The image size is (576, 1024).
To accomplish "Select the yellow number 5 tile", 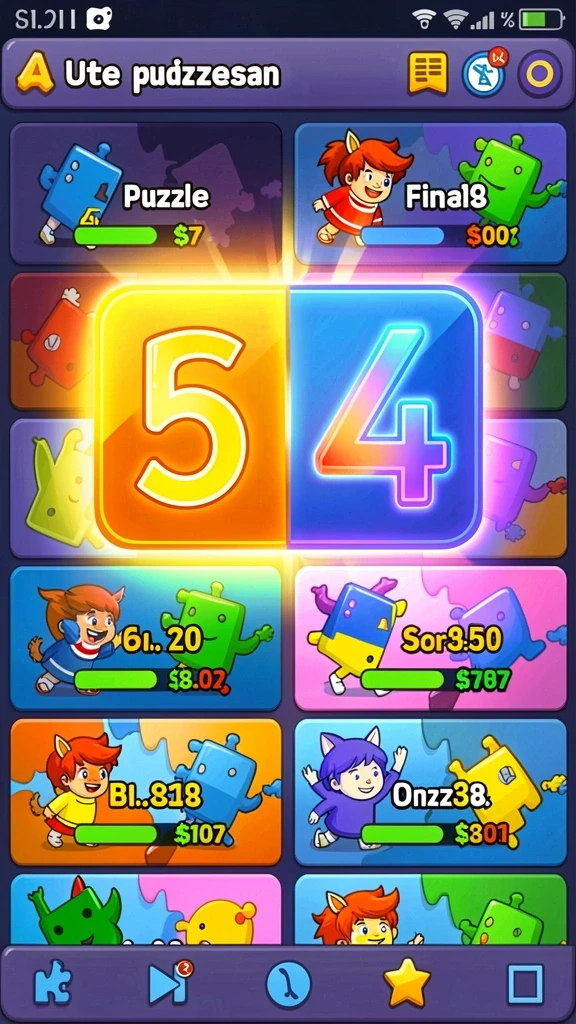I will pos(193,416).
